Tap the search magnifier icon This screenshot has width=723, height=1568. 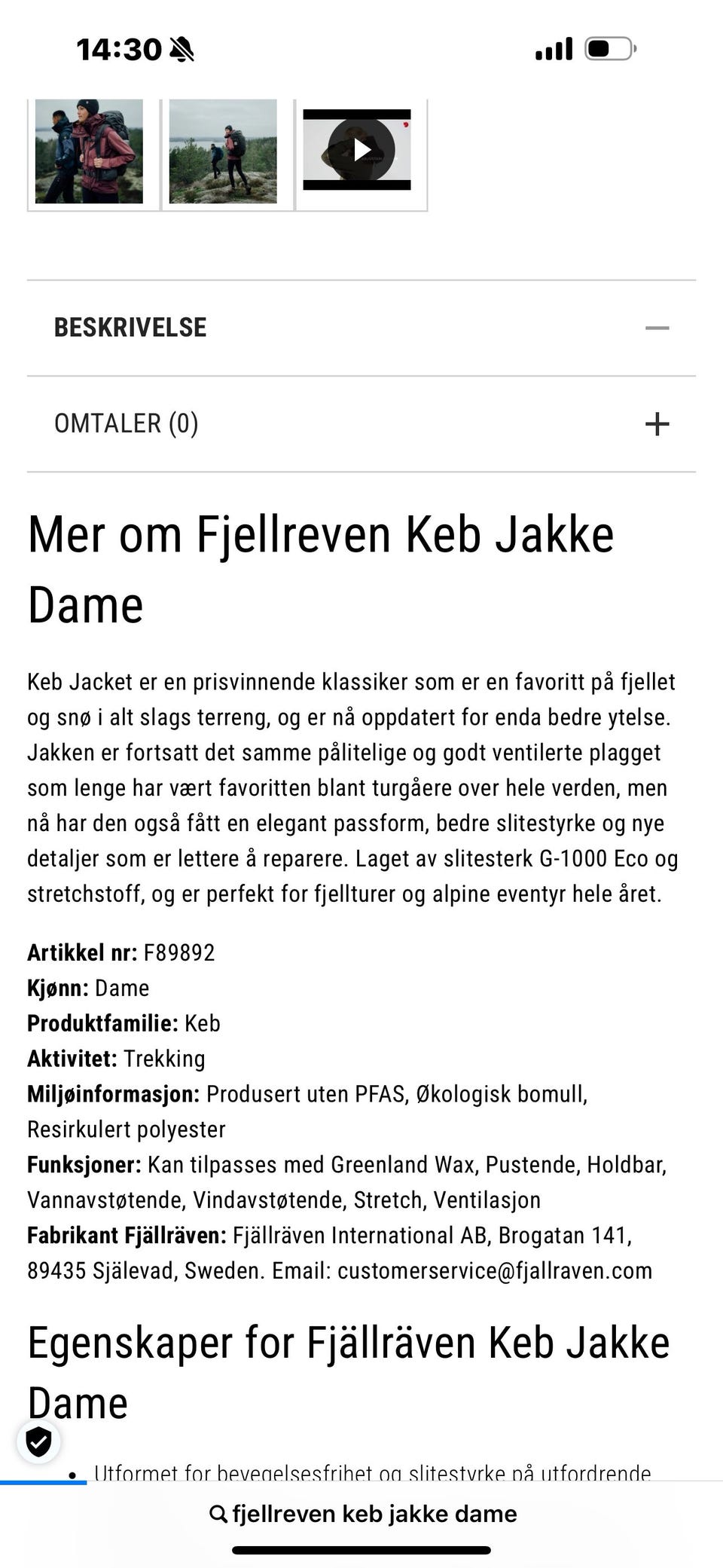(x=219, y=1514)
